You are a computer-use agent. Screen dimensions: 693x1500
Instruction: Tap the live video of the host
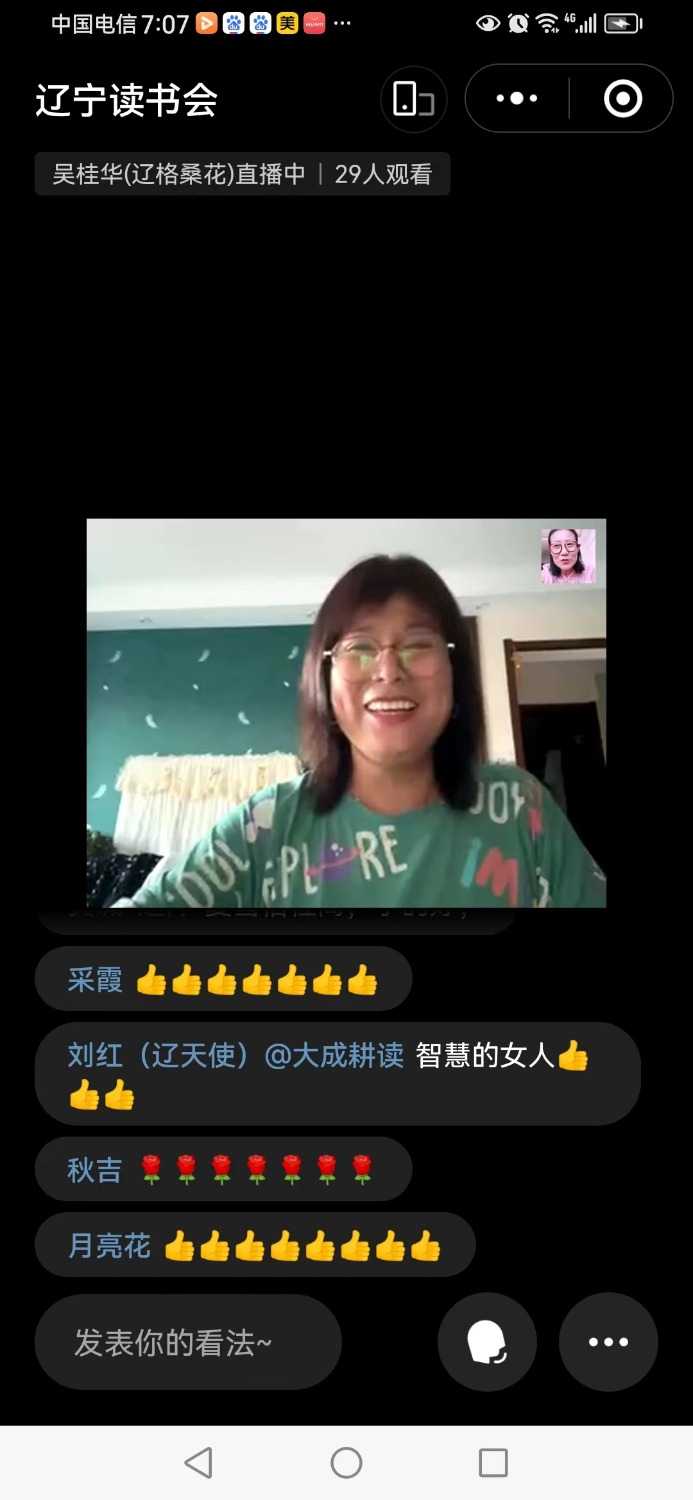(346, 712)
